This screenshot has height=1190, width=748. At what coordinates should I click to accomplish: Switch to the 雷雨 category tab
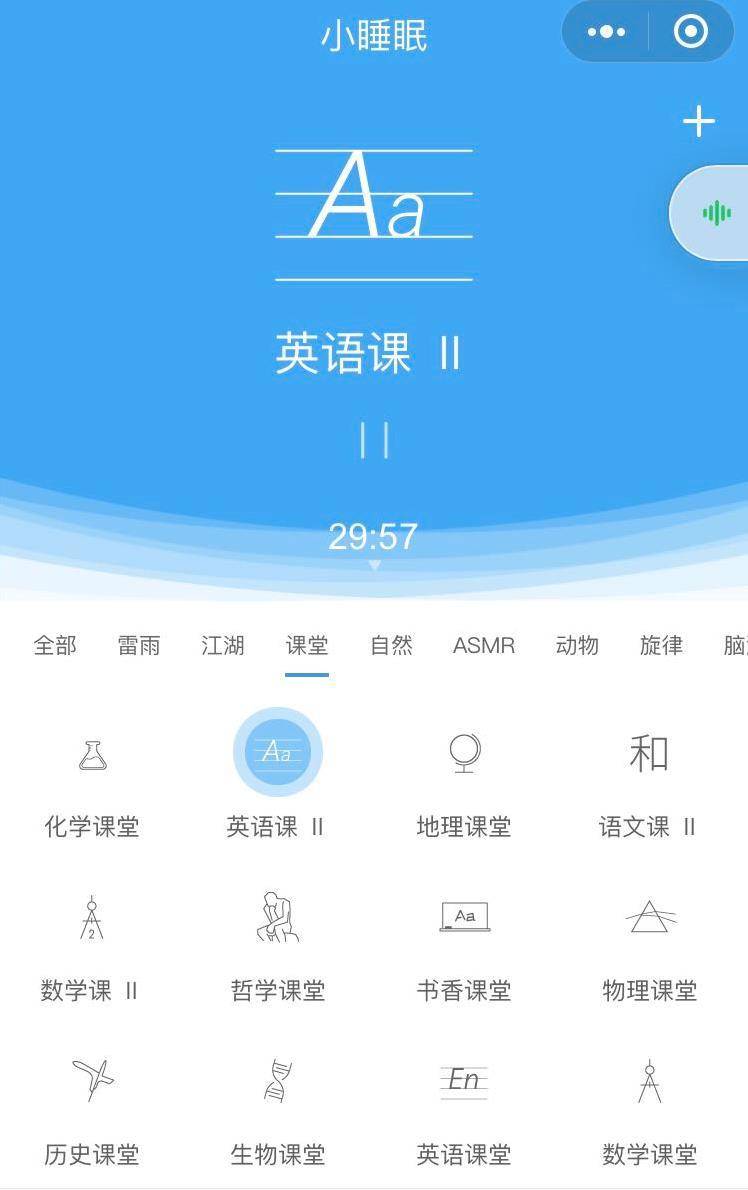click(x=139, y=646)
